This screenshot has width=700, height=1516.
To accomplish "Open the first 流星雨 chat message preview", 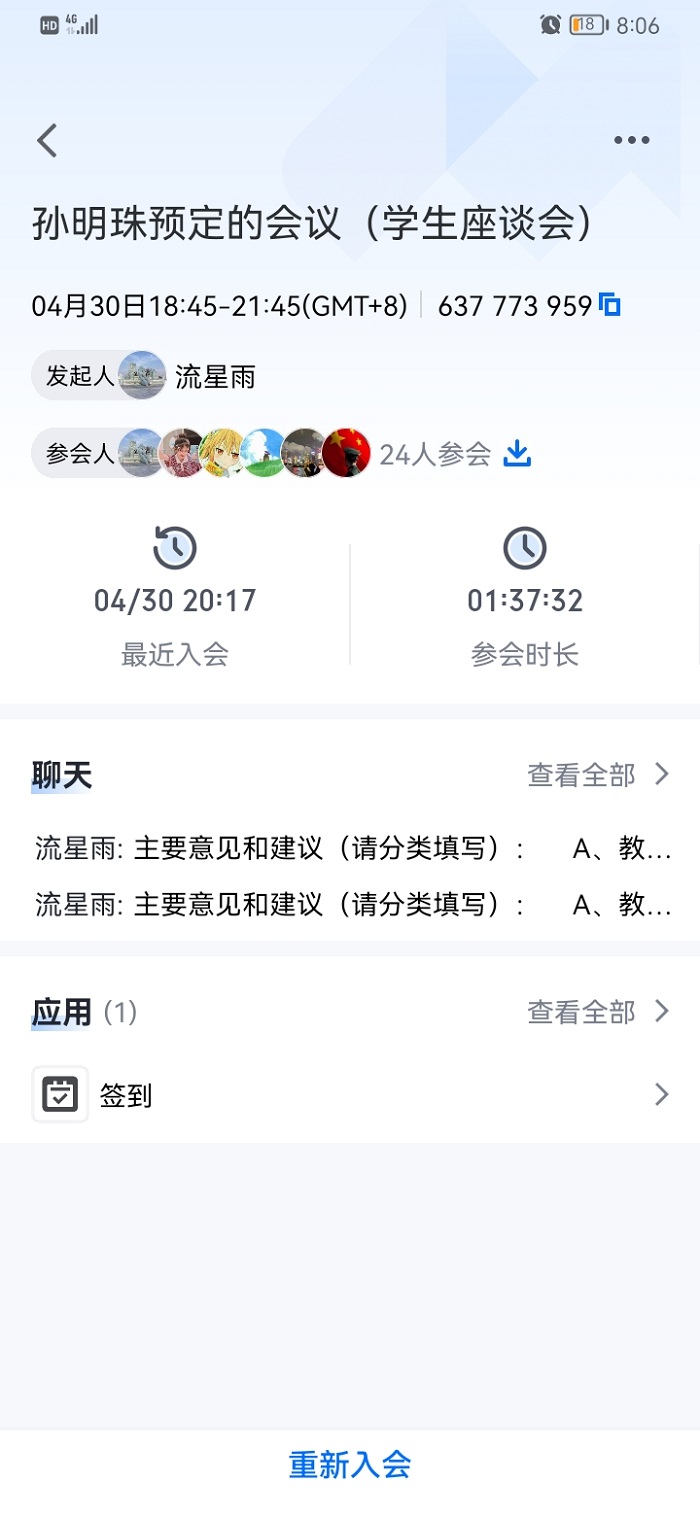I will tap(350, 850).
